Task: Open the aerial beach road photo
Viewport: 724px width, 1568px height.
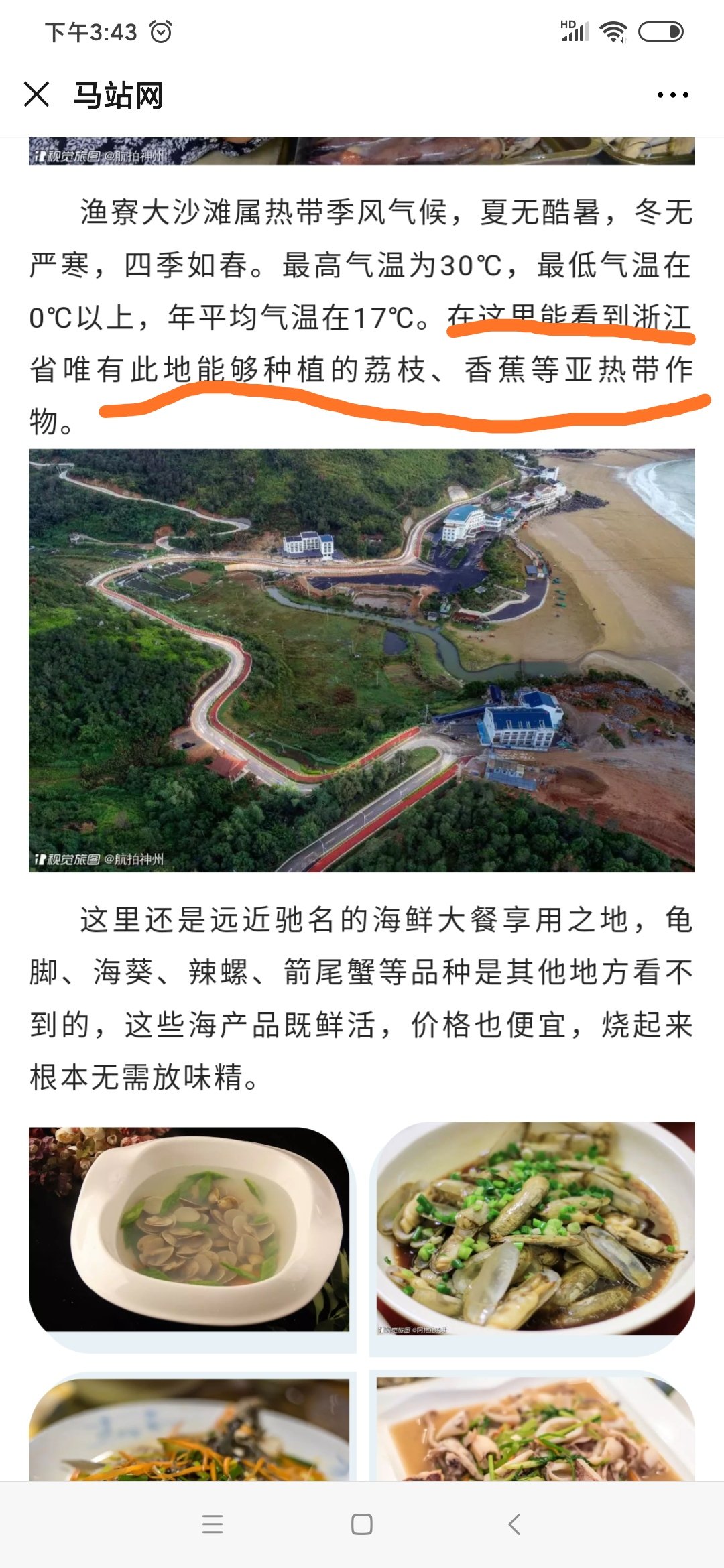Action: [362, 661]
